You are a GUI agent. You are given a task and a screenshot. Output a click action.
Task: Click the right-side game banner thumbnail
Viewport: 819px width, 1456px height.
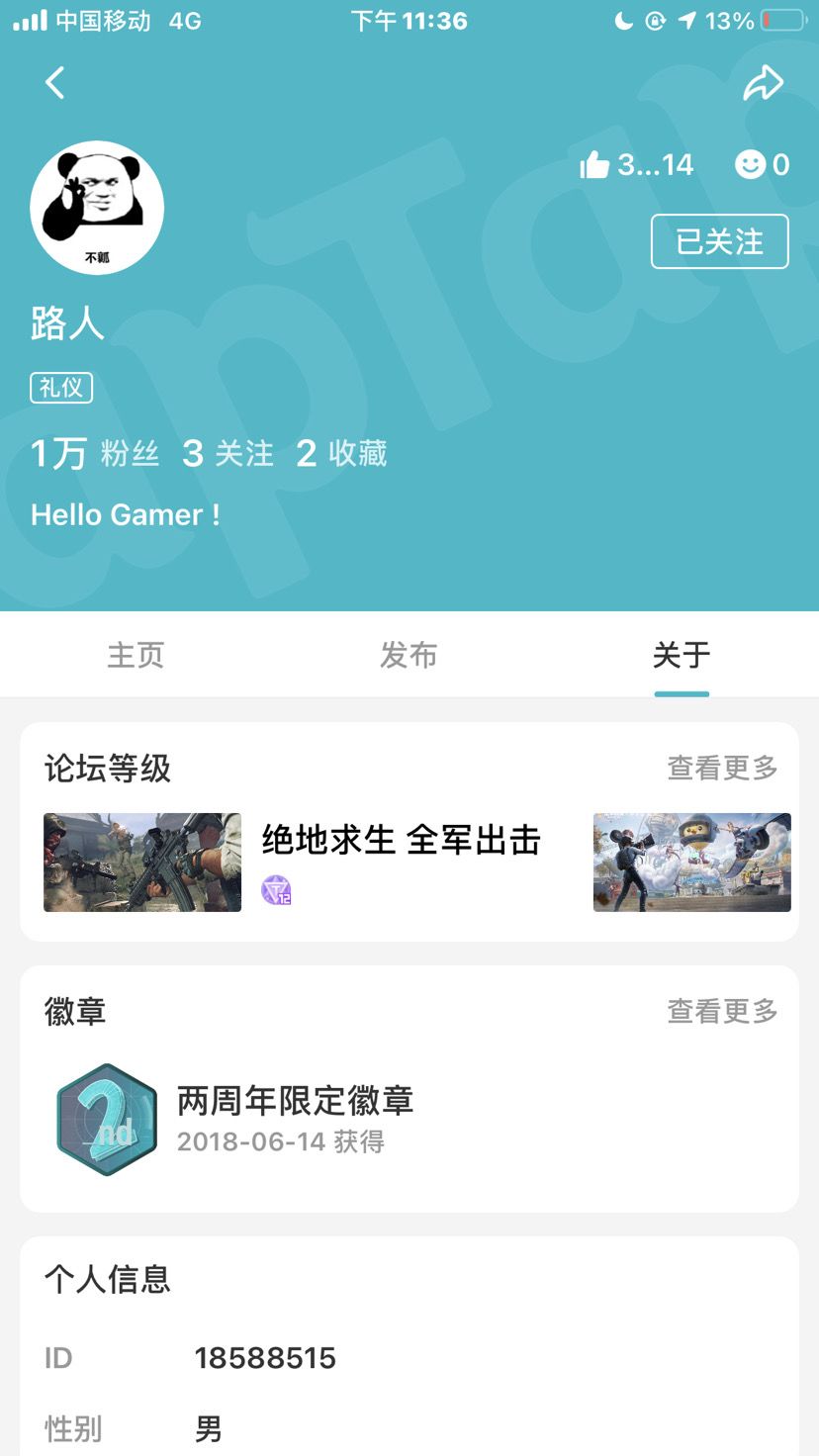click(x=690, y=862)
